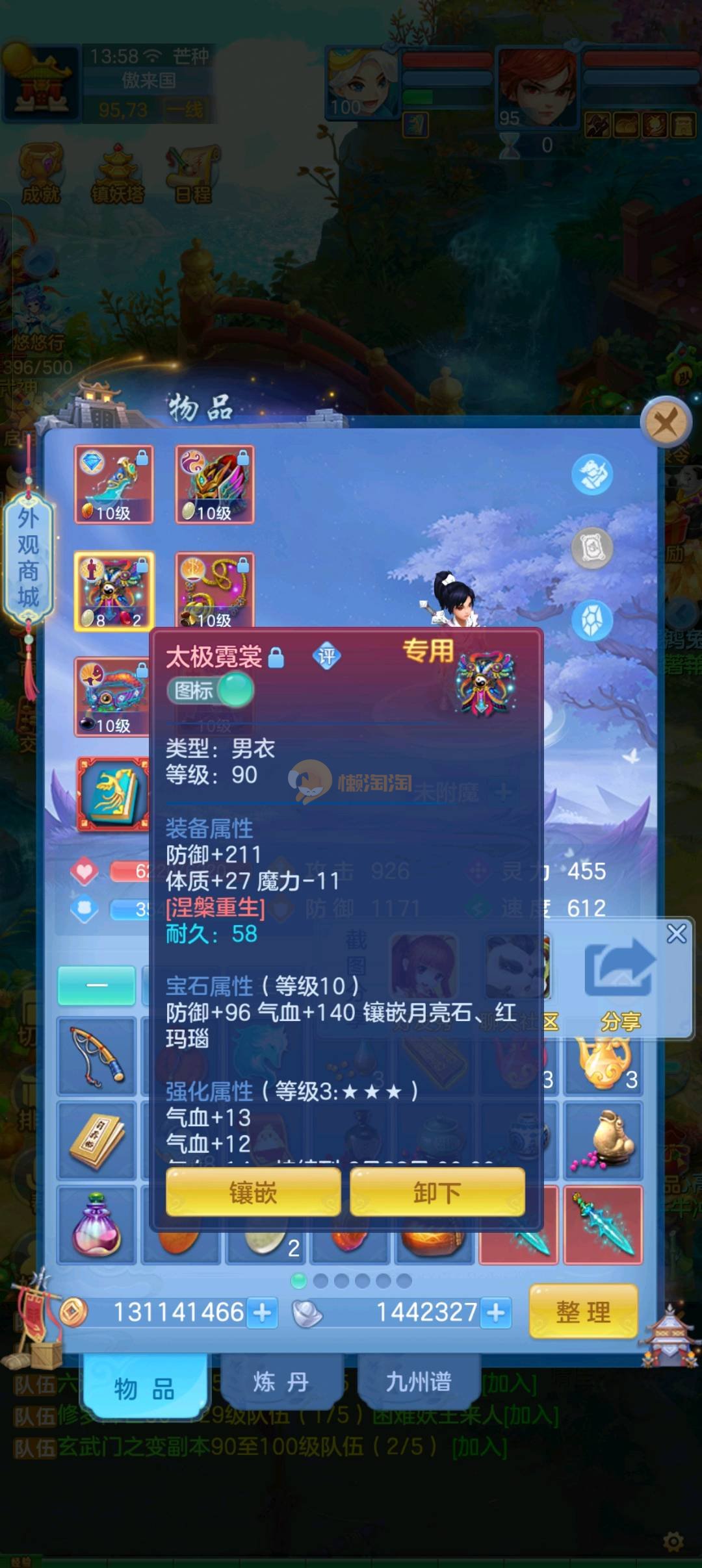Select the 10级 necklace equipment slot
The width and height of the screenshot is (702, 1568).
point(214,591)
